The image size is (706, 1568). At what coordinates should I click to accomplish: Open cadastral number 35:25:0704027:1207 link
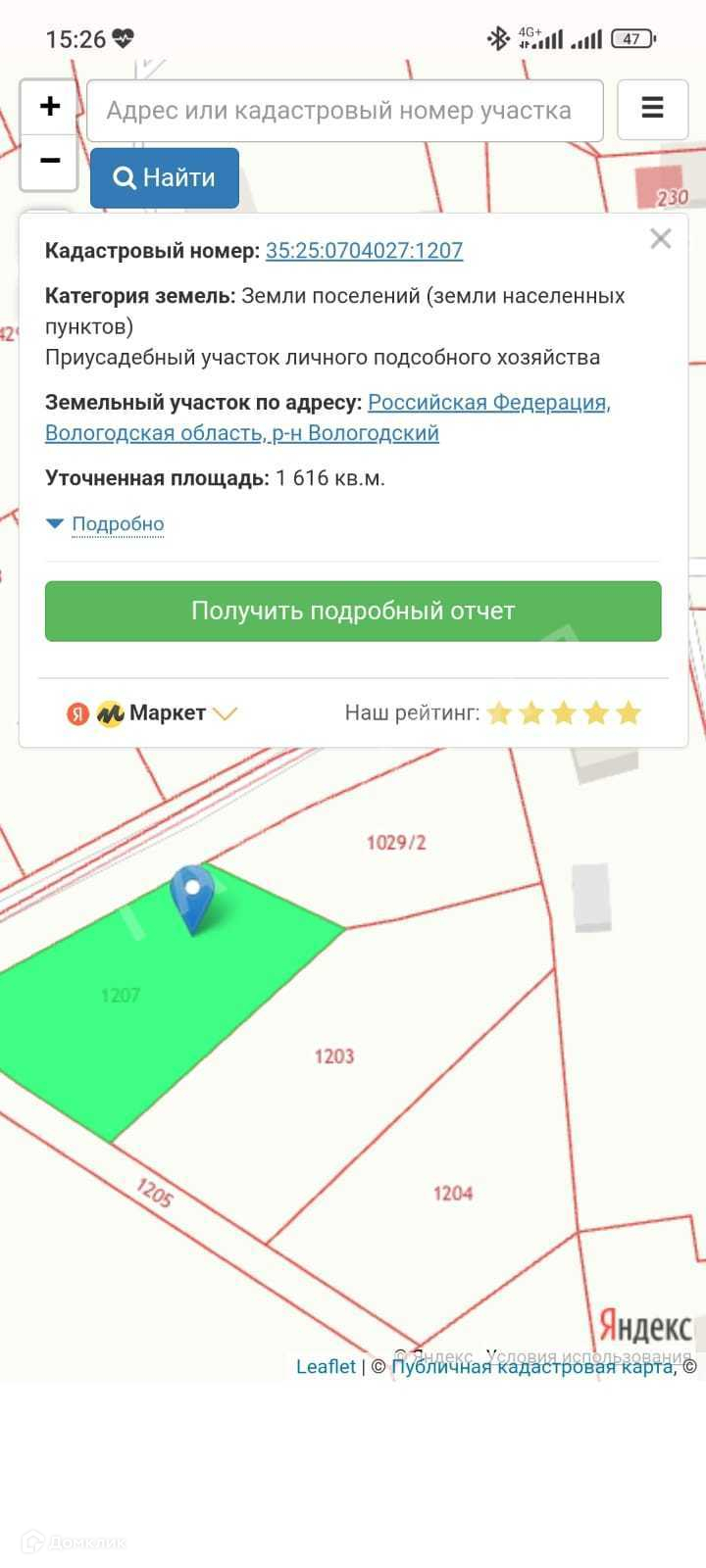[x=364, y=251]
